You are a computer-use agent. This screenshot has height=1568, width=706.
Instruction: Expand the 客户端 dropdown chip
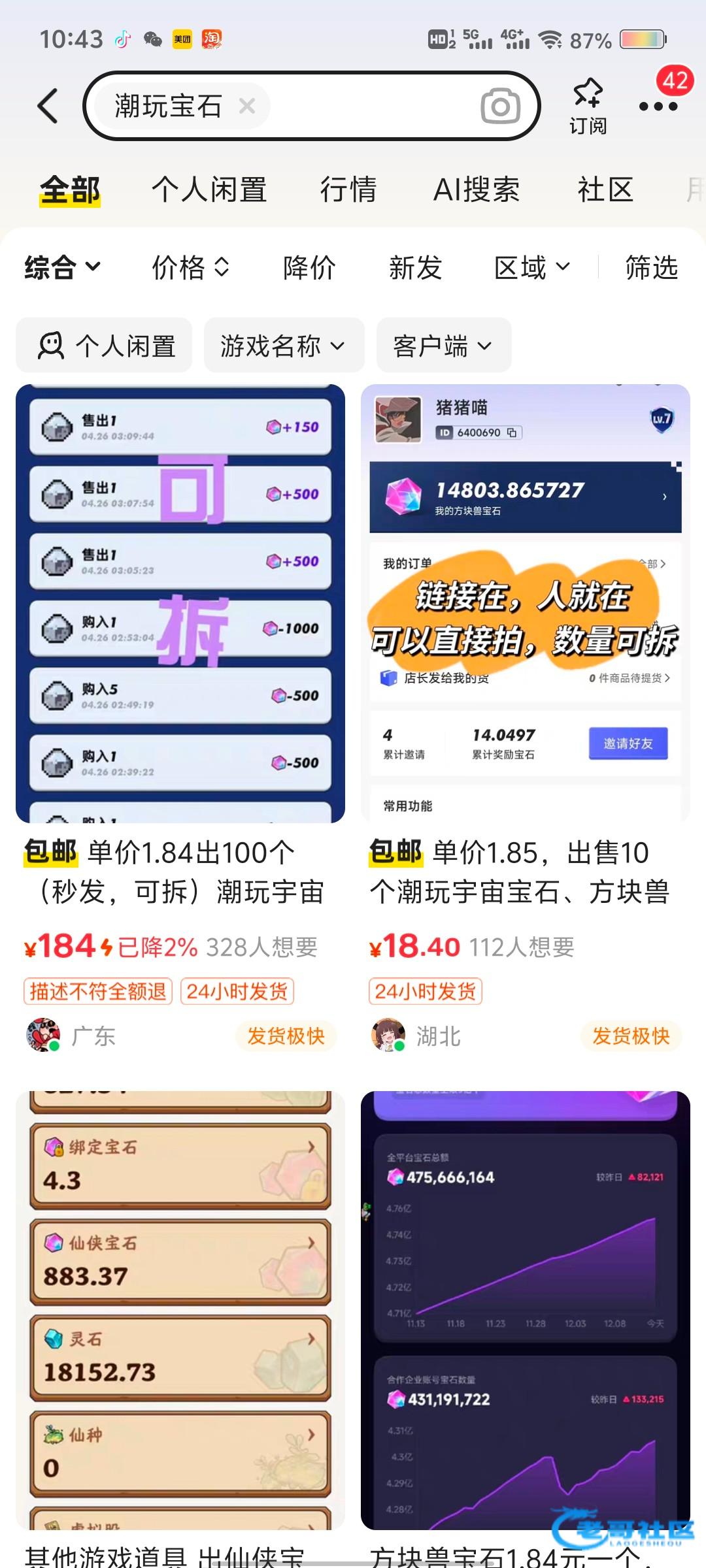tap(443, 346)
